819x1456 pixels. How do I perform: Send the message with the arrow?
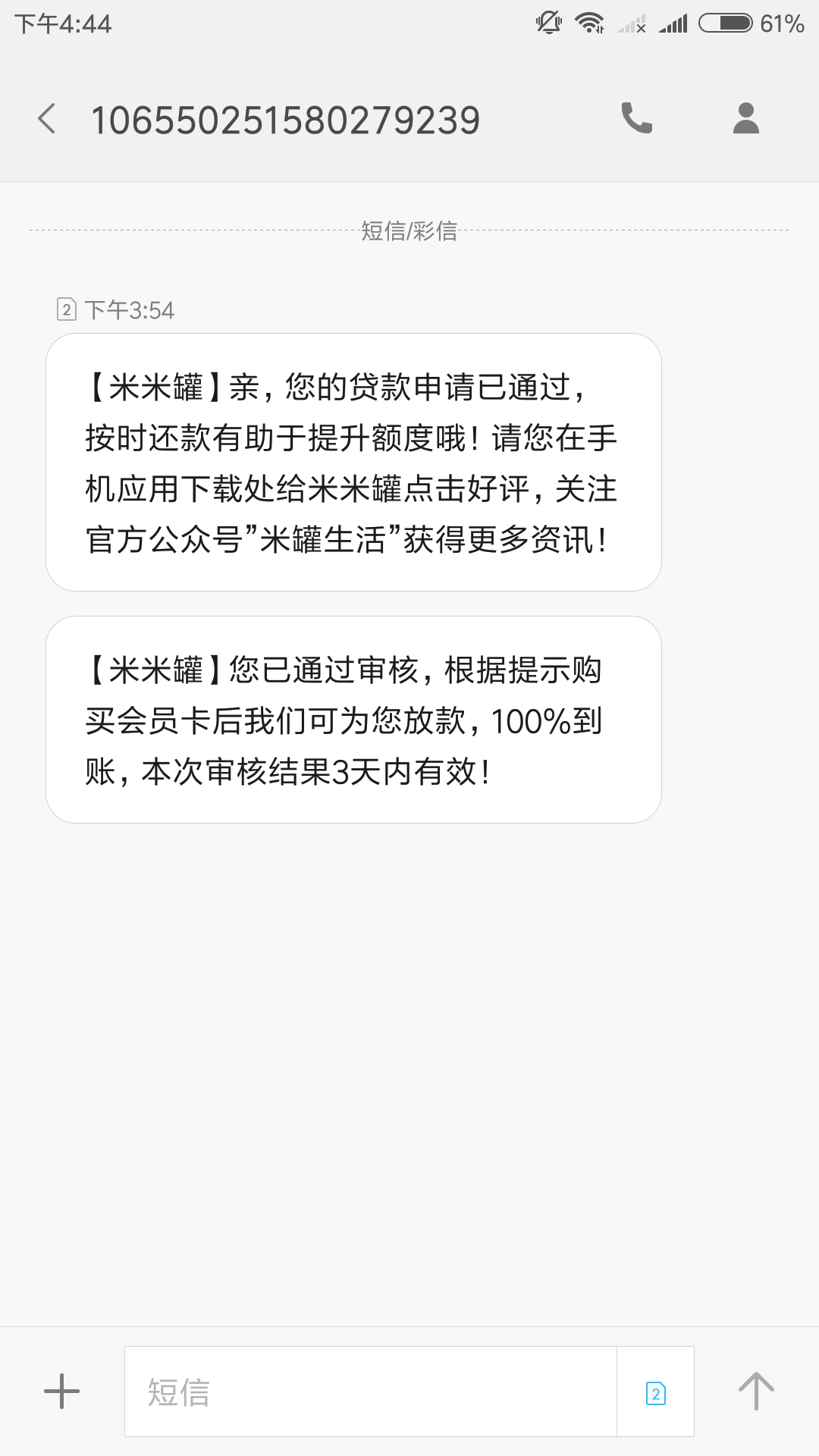756,1392
